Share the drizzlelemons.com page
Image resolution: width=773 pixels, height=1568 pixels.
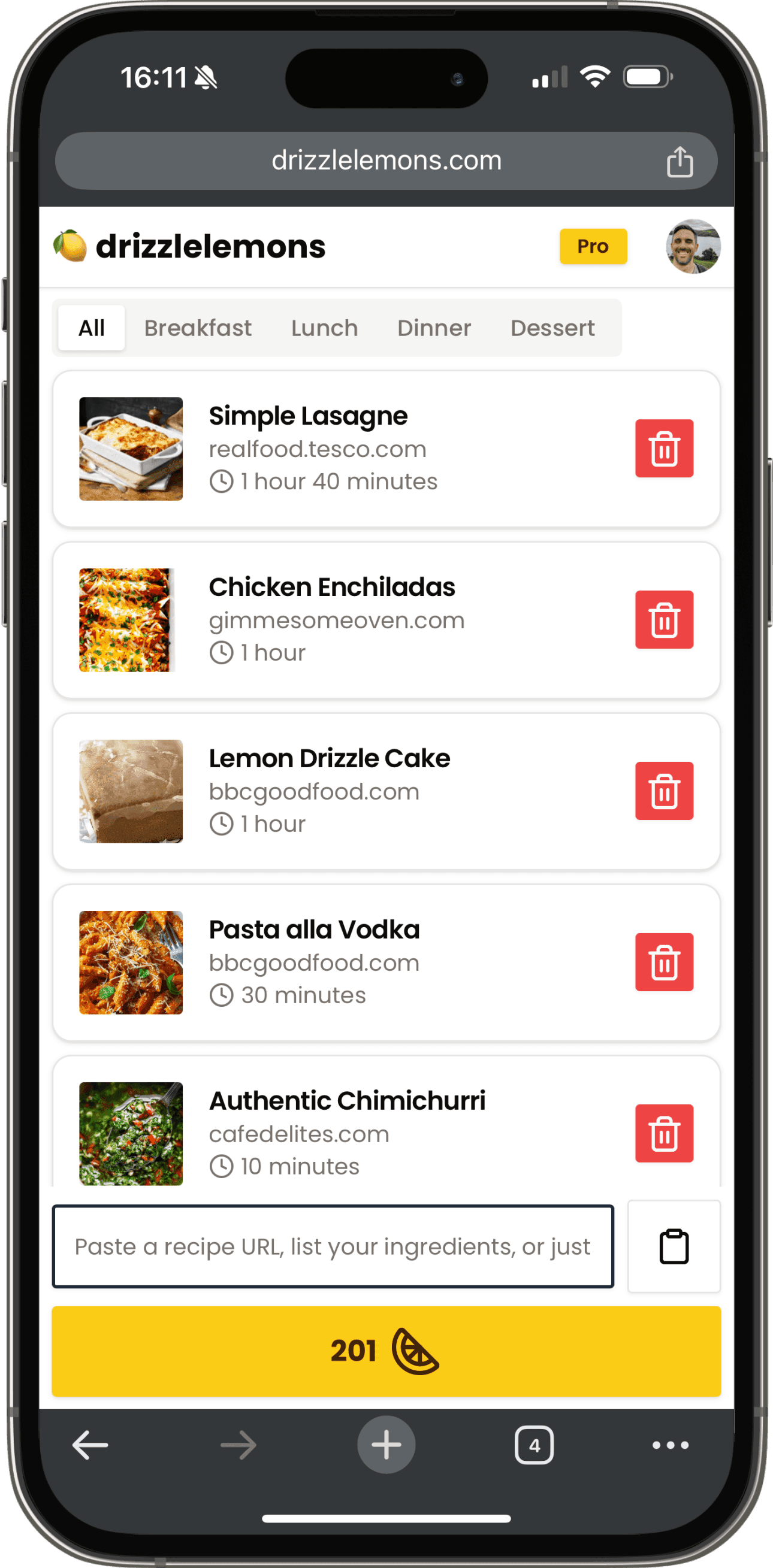[x=679, y=162]
